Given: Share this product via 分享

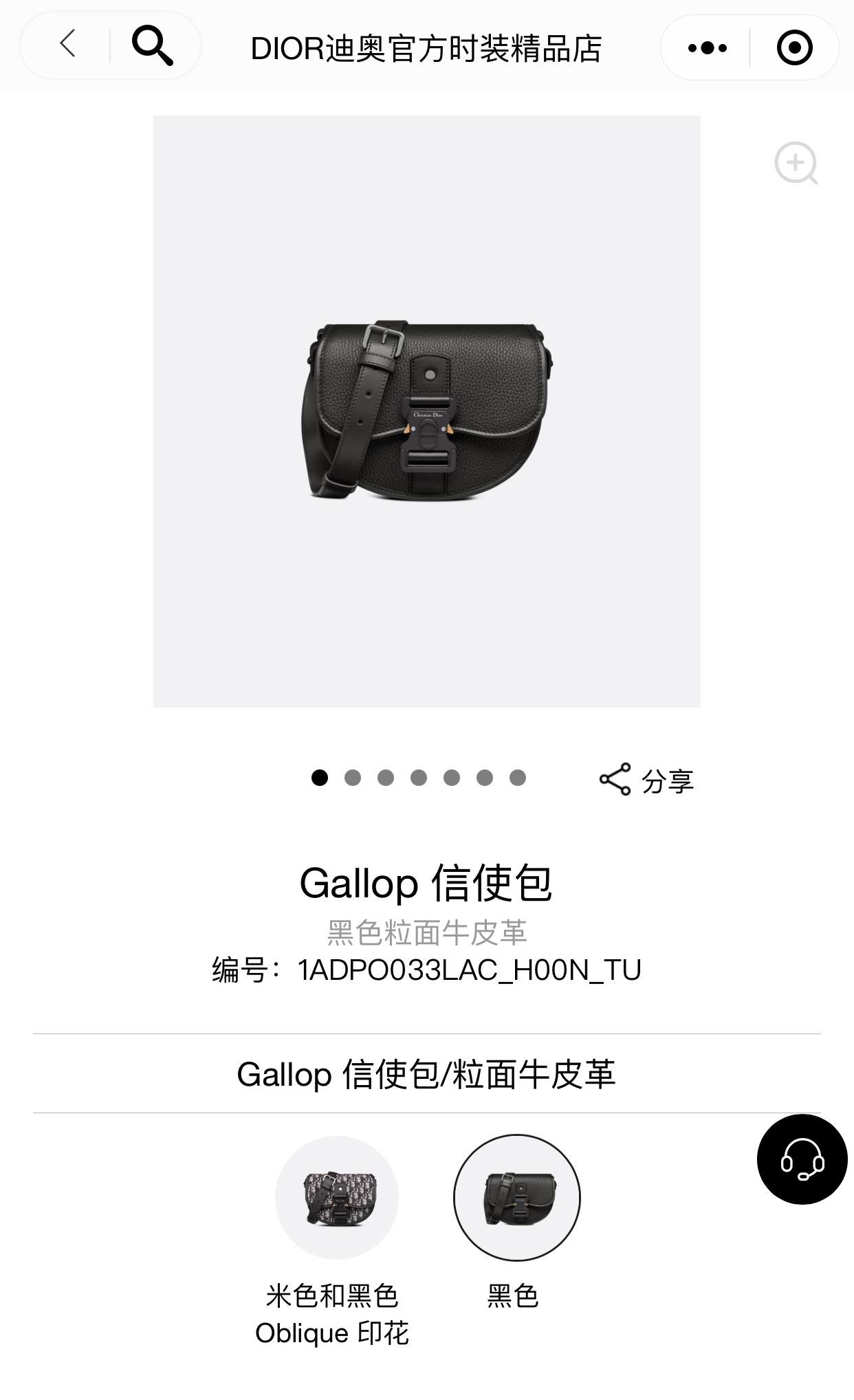Looking at the screenshot, I should pos(646,780).
